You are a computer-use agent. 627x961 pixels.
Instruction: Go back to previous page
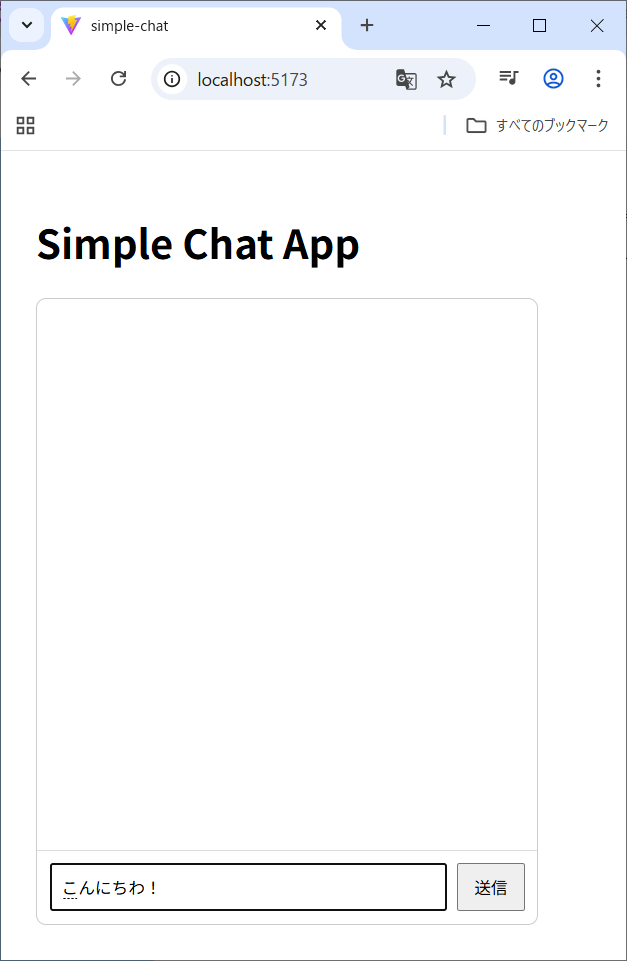[x=29, y=79]
